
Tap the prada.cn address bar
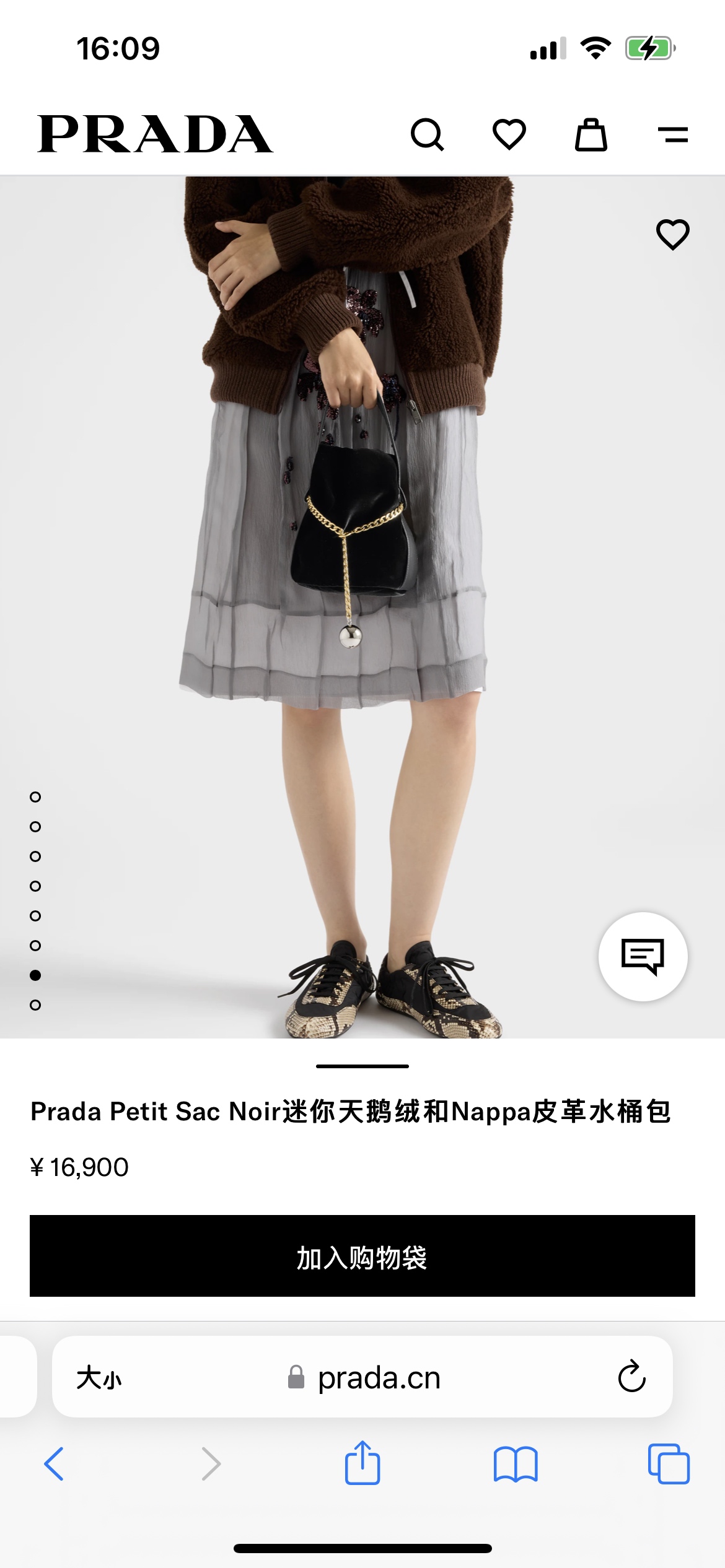pos(378,1378)
